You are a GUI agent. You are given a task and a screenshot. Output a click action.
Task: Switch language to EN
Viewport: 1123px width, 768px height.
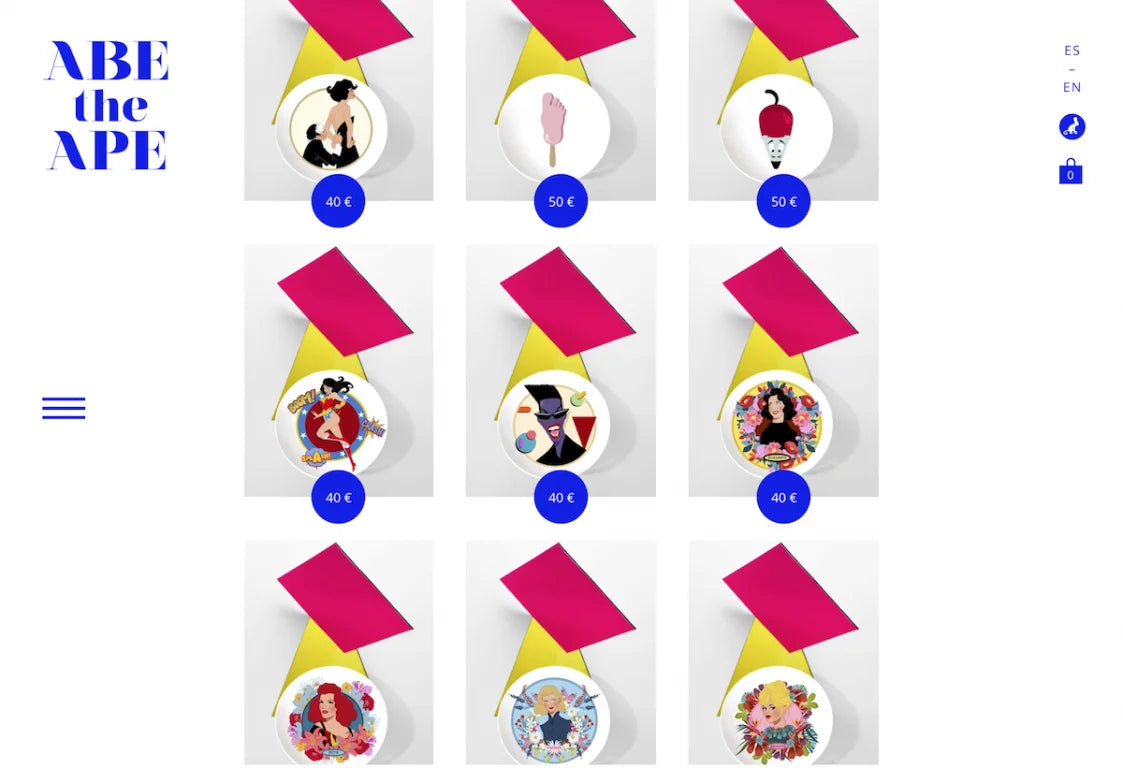coord(1071,87)
